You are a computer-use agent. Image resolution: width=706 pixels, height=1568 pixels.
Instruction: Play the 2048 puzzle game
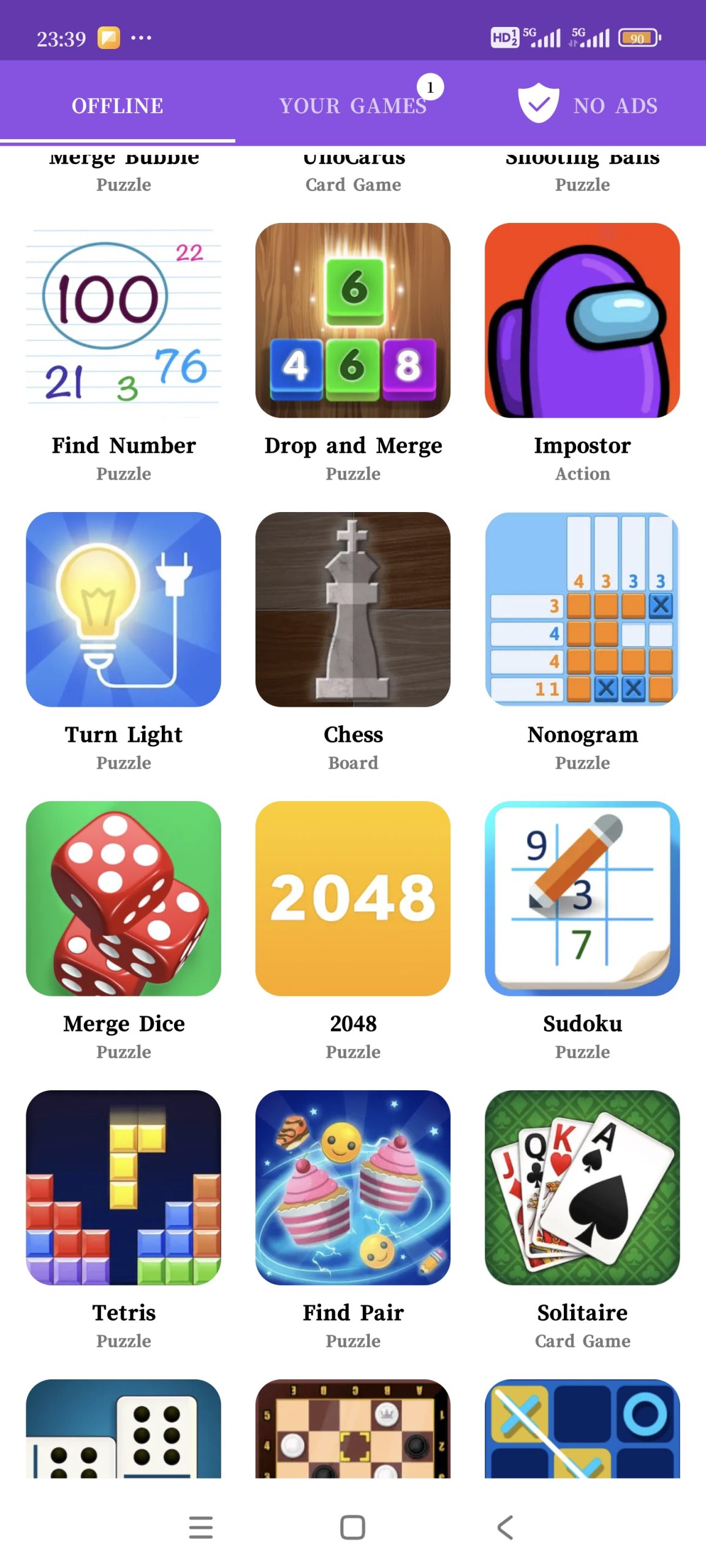point(353,899)
